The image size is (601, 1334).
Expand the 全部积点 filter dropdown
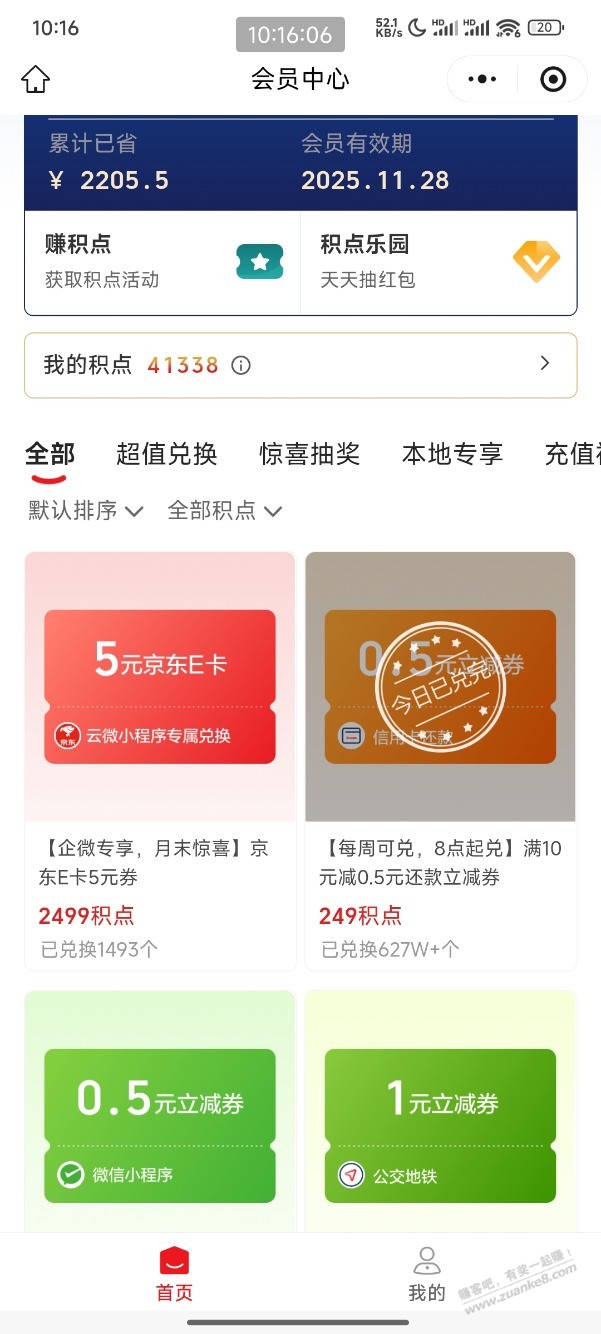pyautogui.click(x=224, y=511)
